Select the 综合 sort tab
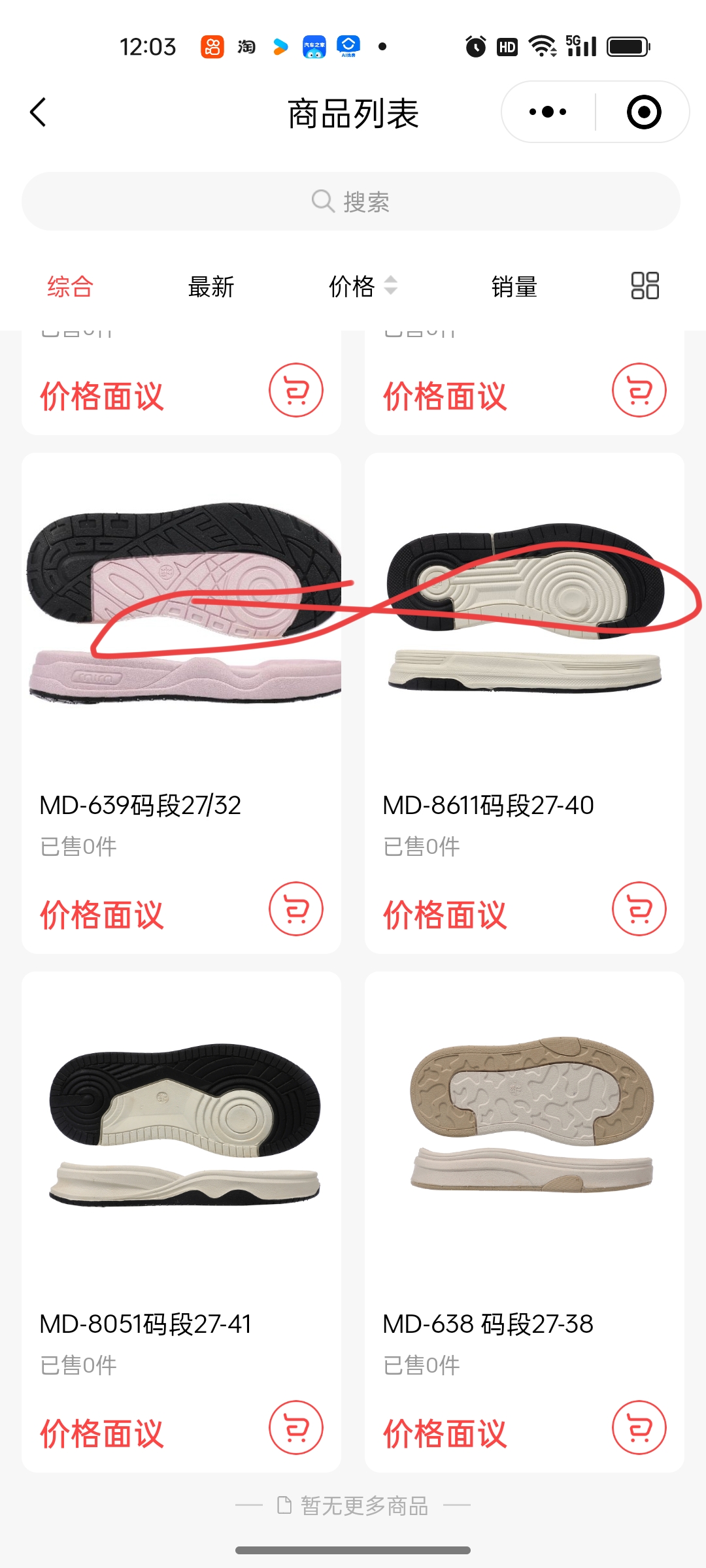The height and width of the screenshot is (1568, 706). [70, 287]
